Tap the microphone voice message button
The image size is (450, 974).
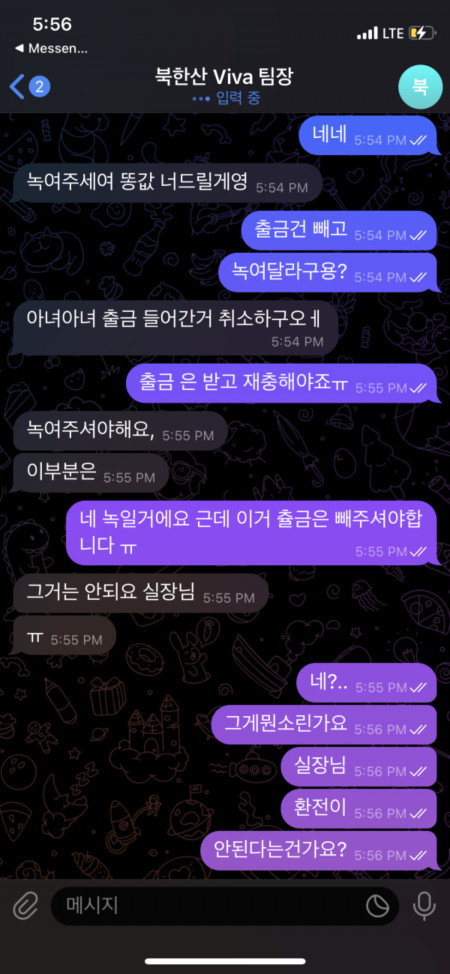(x=425, y=906)
